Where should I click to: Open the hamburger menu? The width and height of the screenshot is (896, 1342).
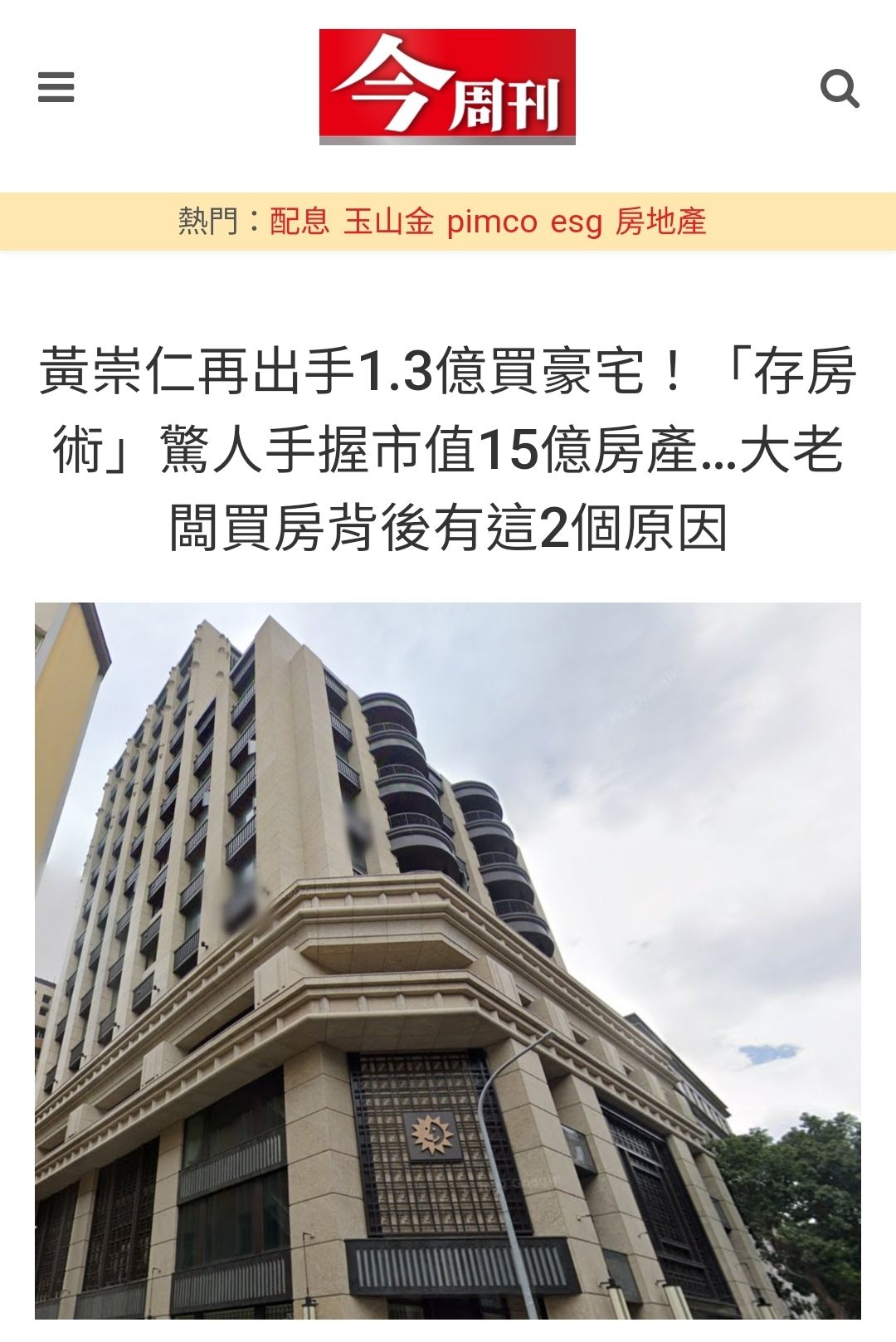(x=56, y=87)
